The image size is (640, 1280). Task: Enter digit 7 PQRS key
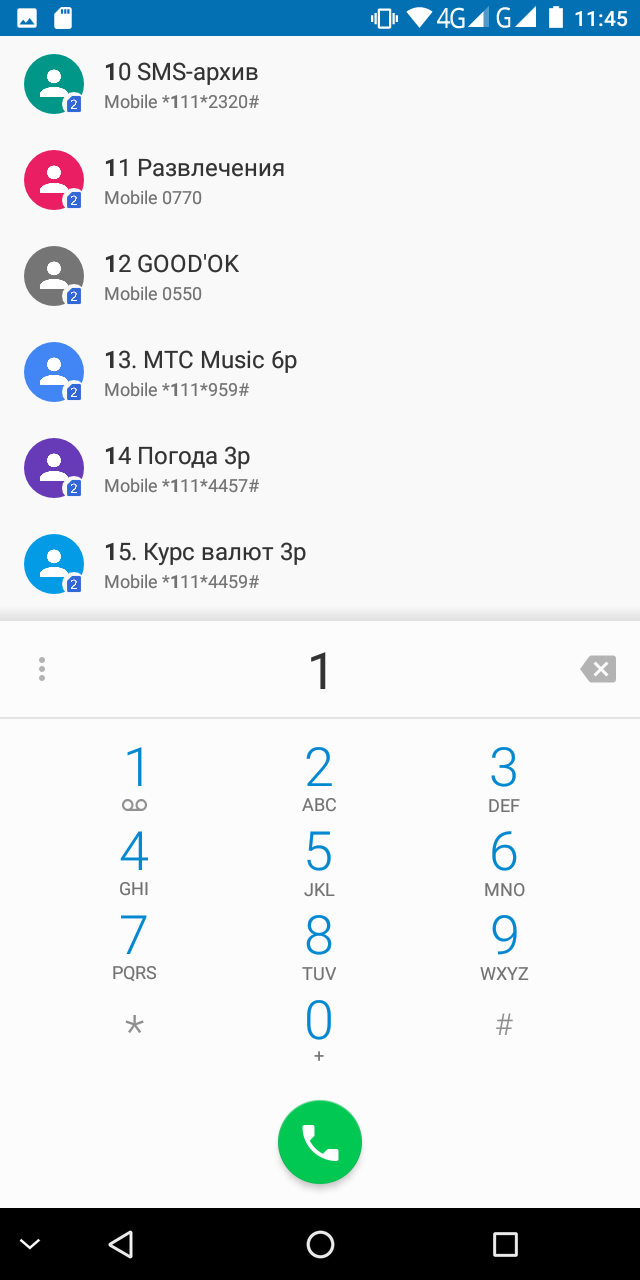[x=134, y=946]
